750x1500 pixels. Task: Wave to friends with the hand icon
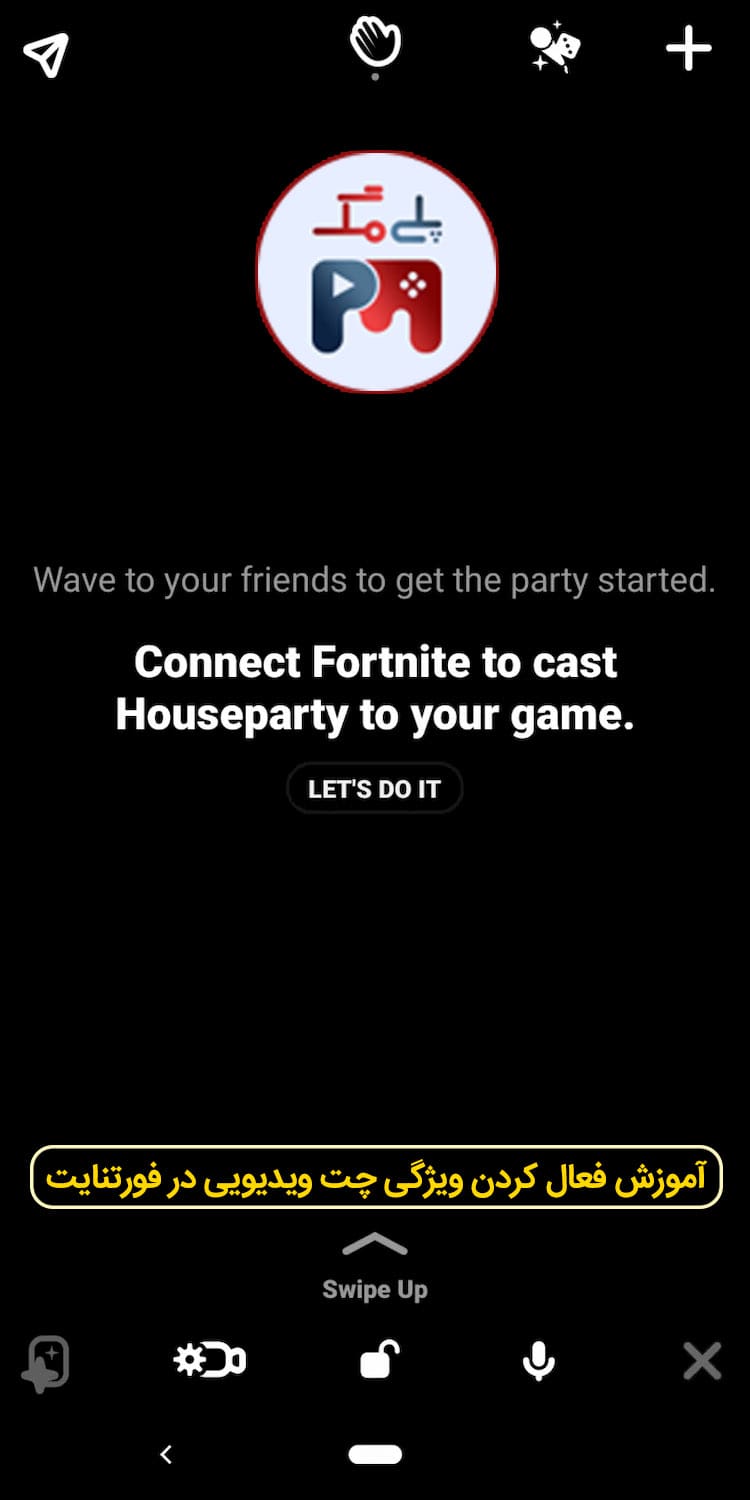tap(375, 45)
